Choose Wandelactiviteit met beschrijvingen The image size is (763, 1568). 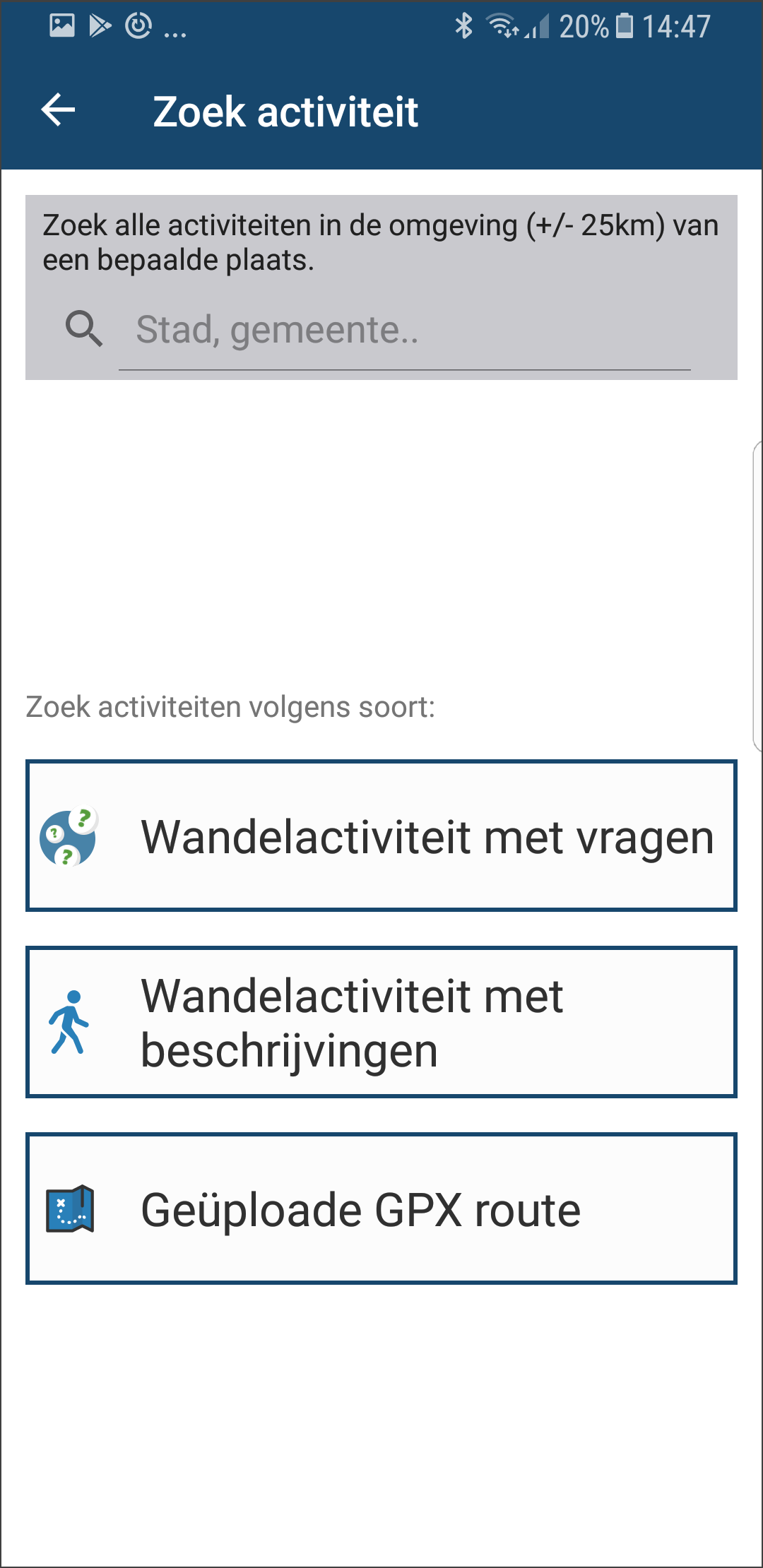click(x=381, y=1022)
